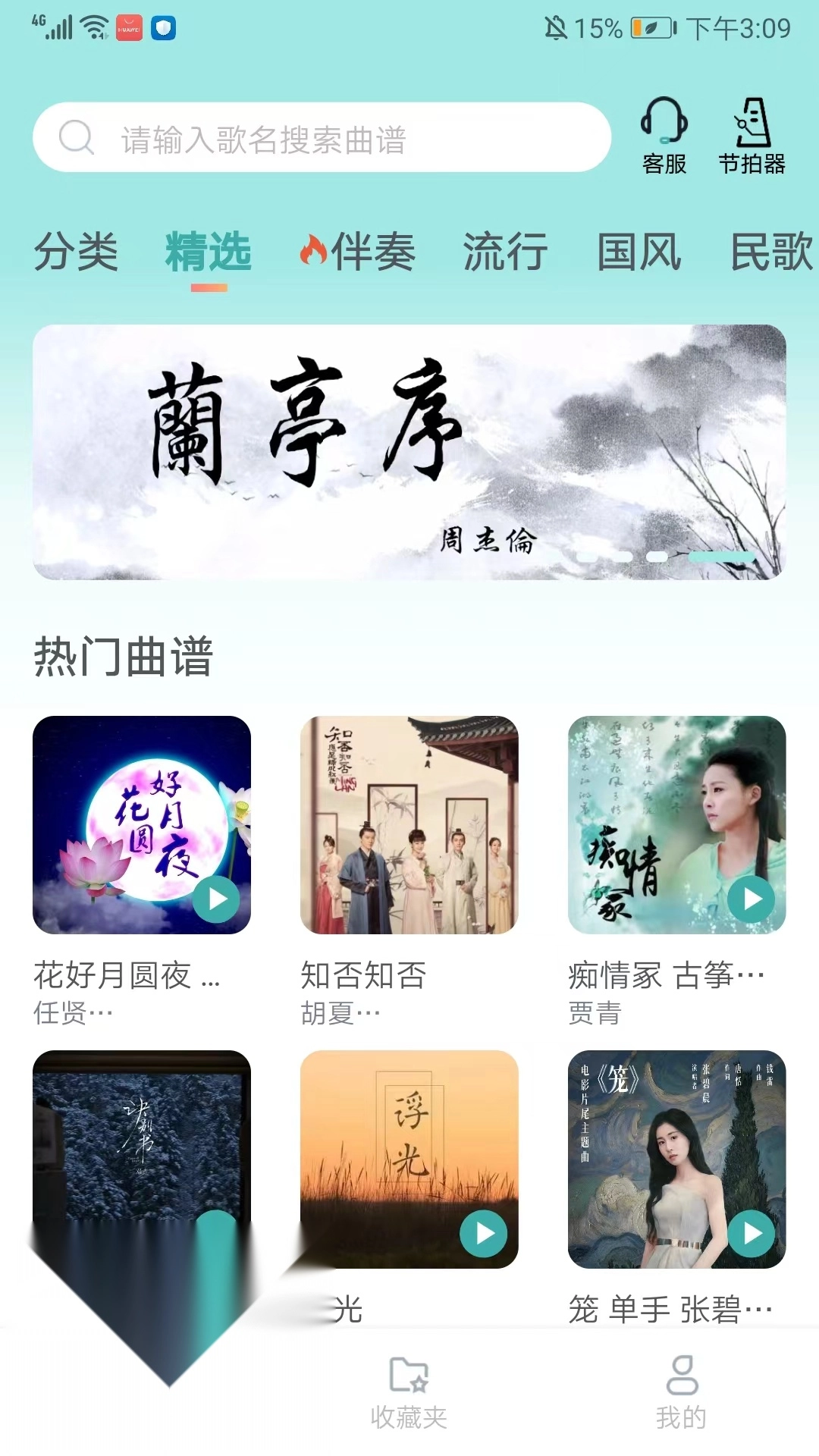Switch to the 分类 tab

[76, 252]
